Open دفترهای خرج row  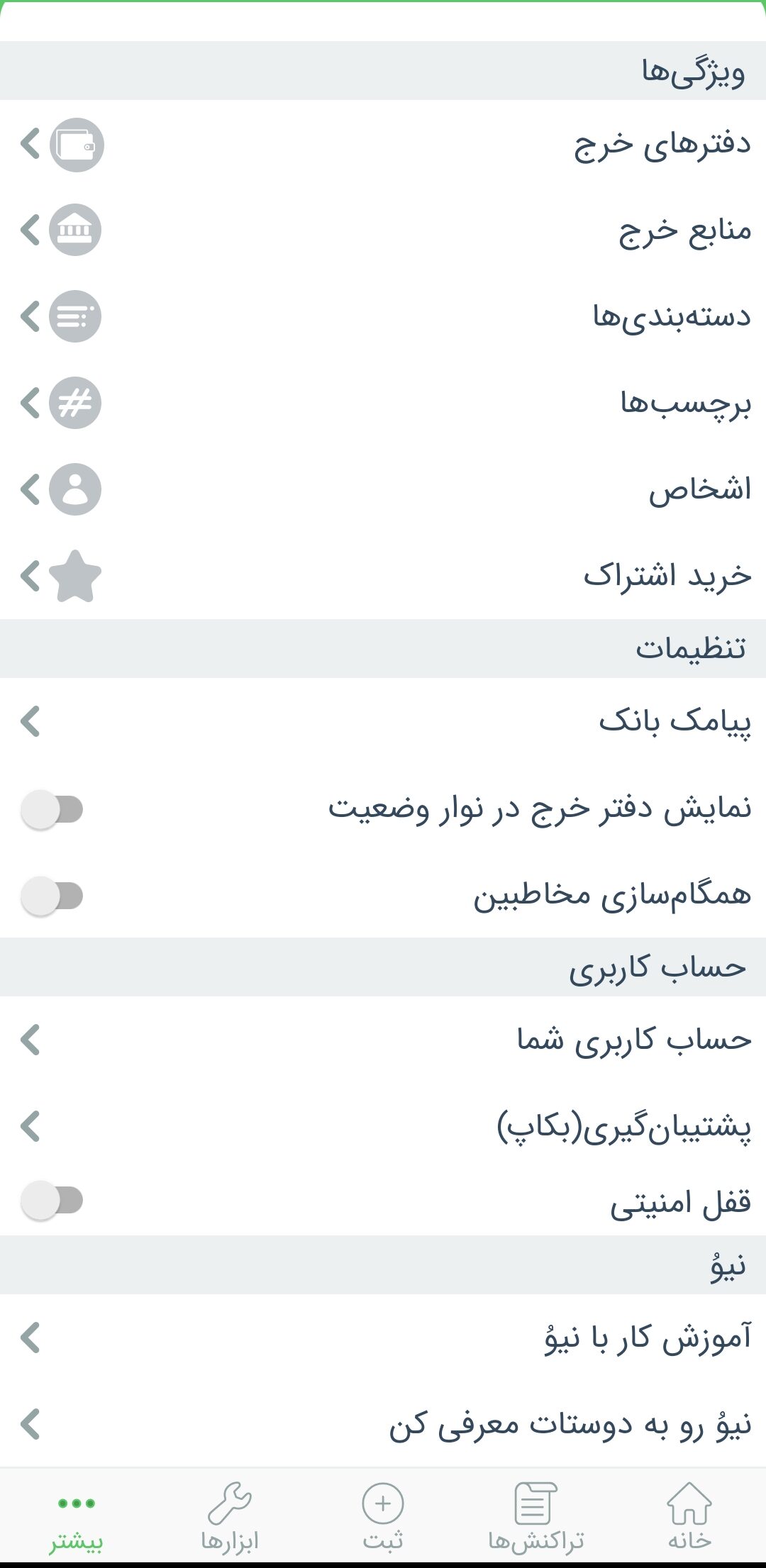click(383, 144)
